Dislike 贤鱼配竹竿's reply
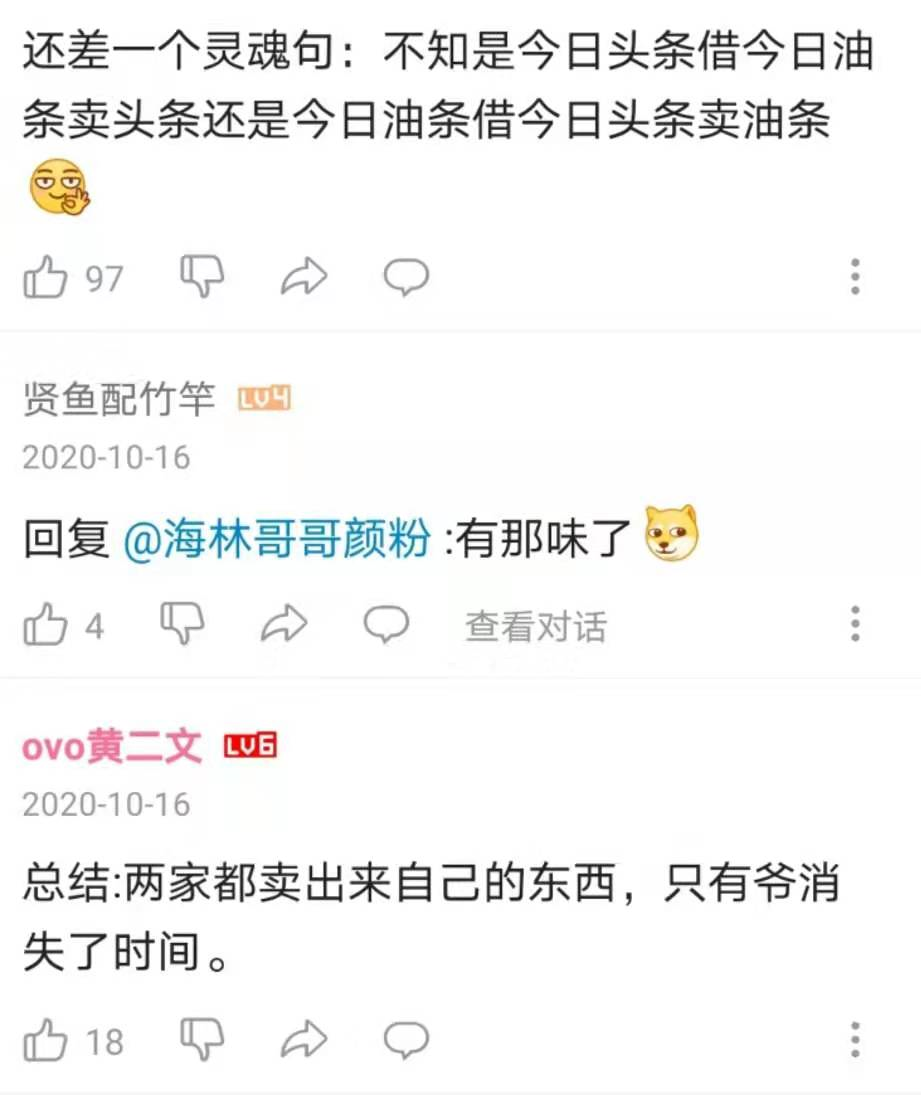This screenshot has height=1095, width=921. click(x=183, y=624)
